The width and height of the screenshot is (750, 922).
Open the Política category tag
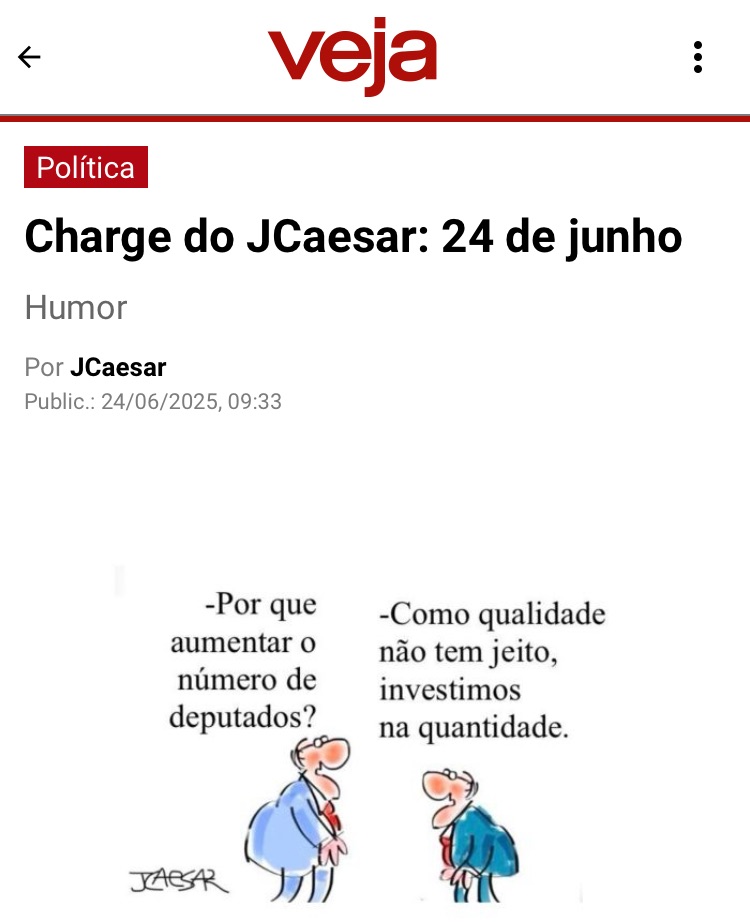[x=86, y=167]
